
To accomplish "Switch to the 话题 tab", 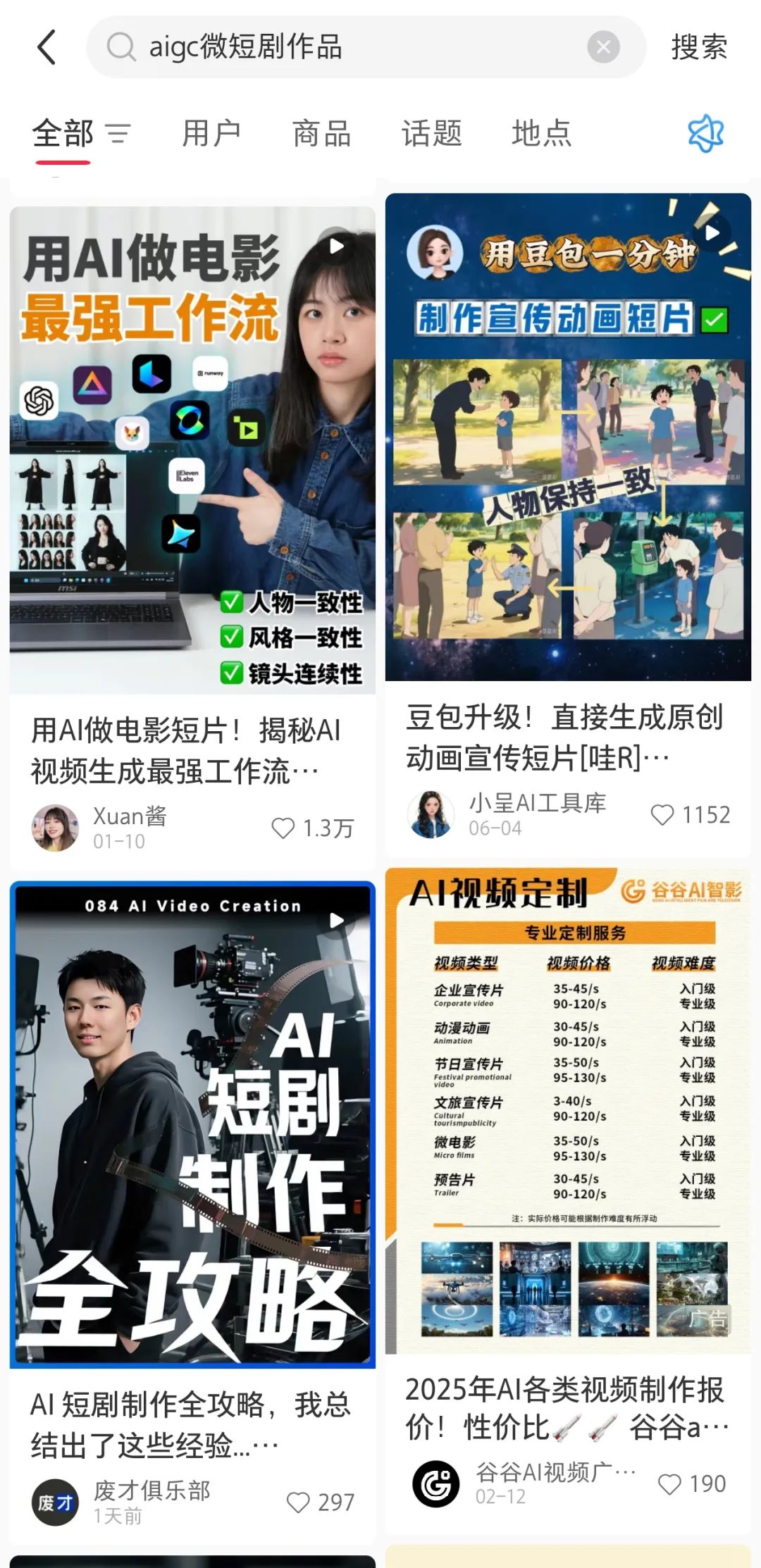I will pyautogui.click(x=431, y=133).
